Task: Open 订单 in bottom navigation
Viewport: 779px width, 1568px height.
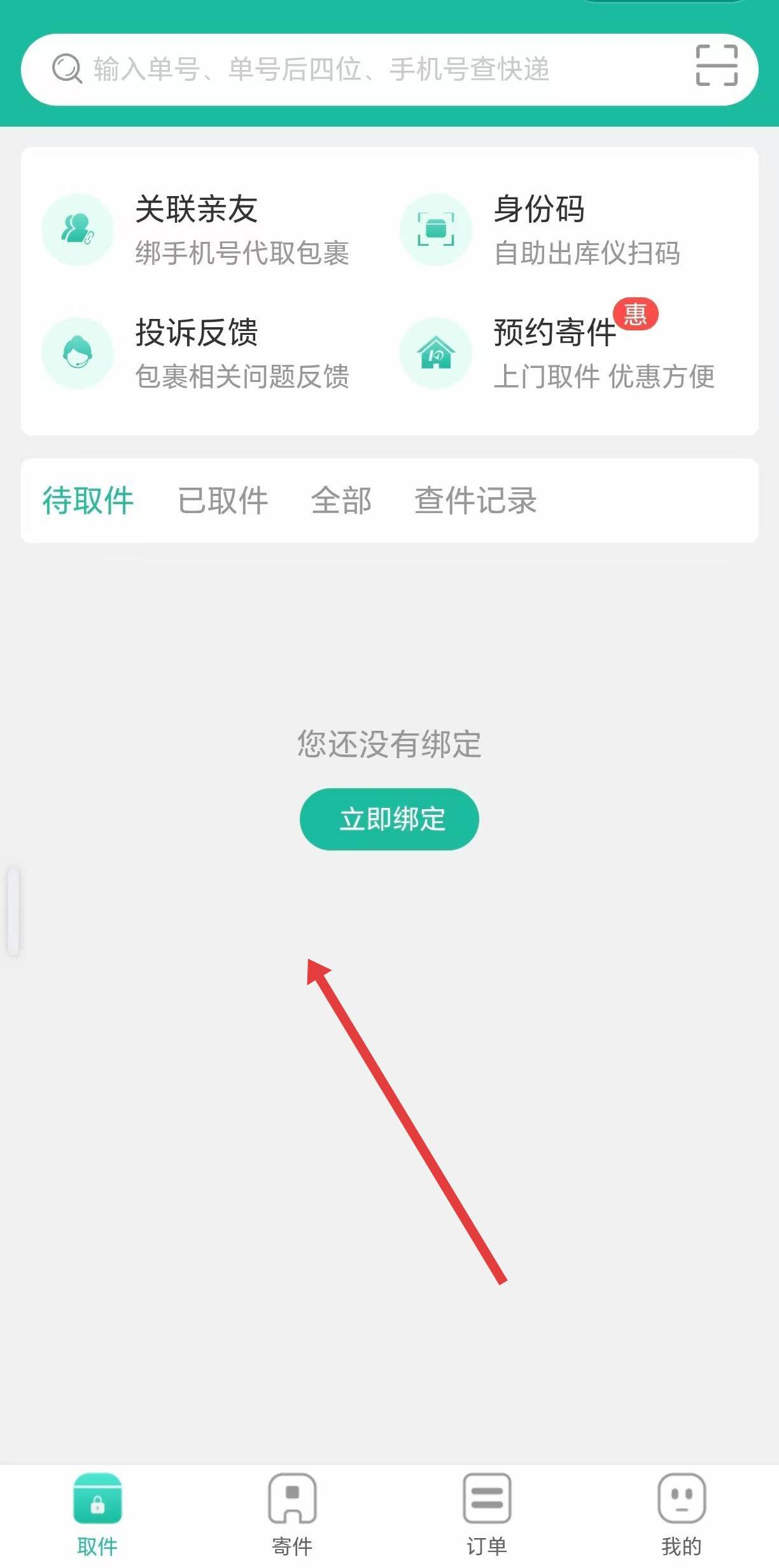Action: tap(487, 1515)
